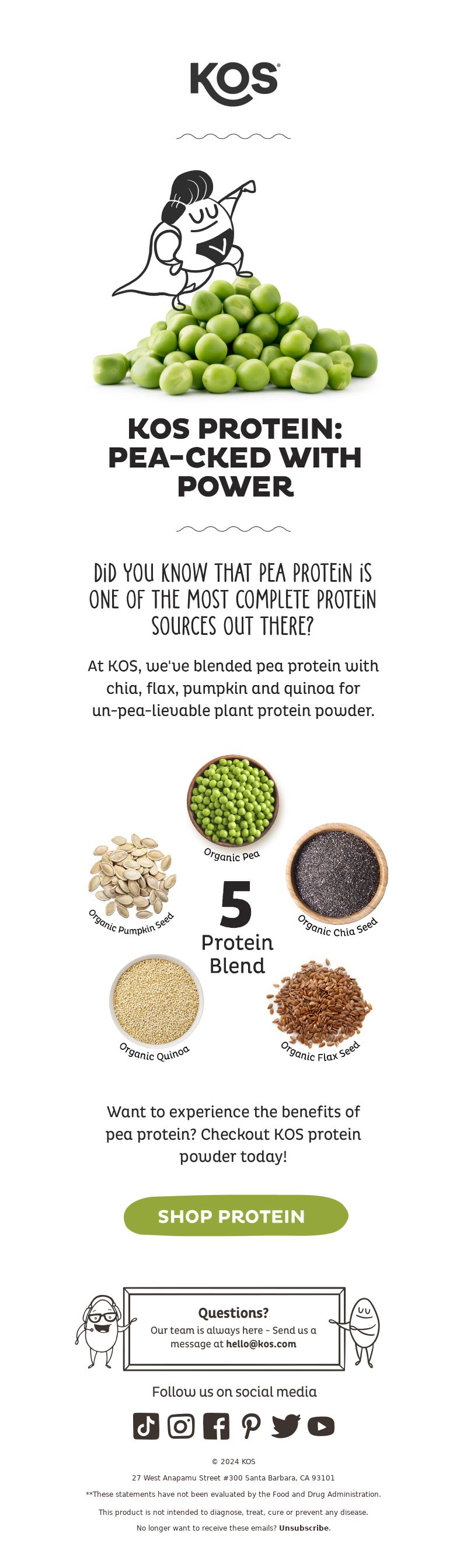Go to KOS on Pinterest
Screen dimensions: 467x1568
251,1426
